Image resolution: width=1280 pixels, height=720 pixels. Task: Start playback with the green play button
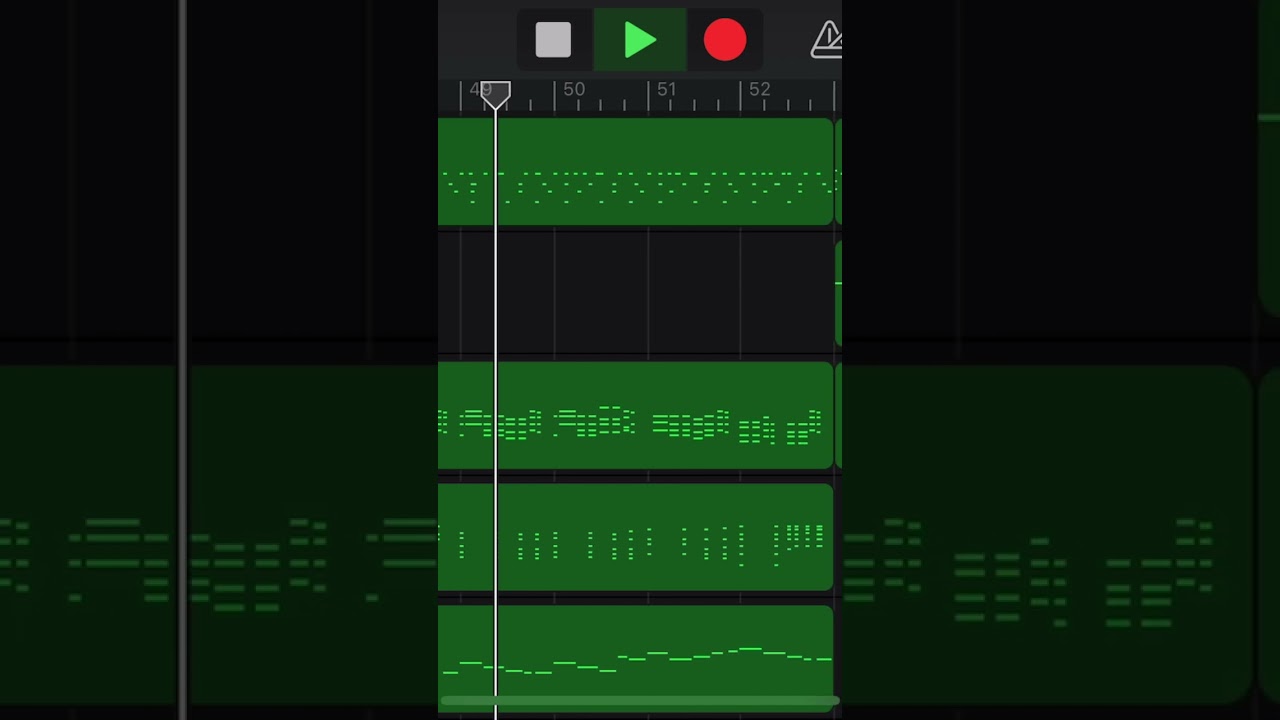tap(640, 40)
